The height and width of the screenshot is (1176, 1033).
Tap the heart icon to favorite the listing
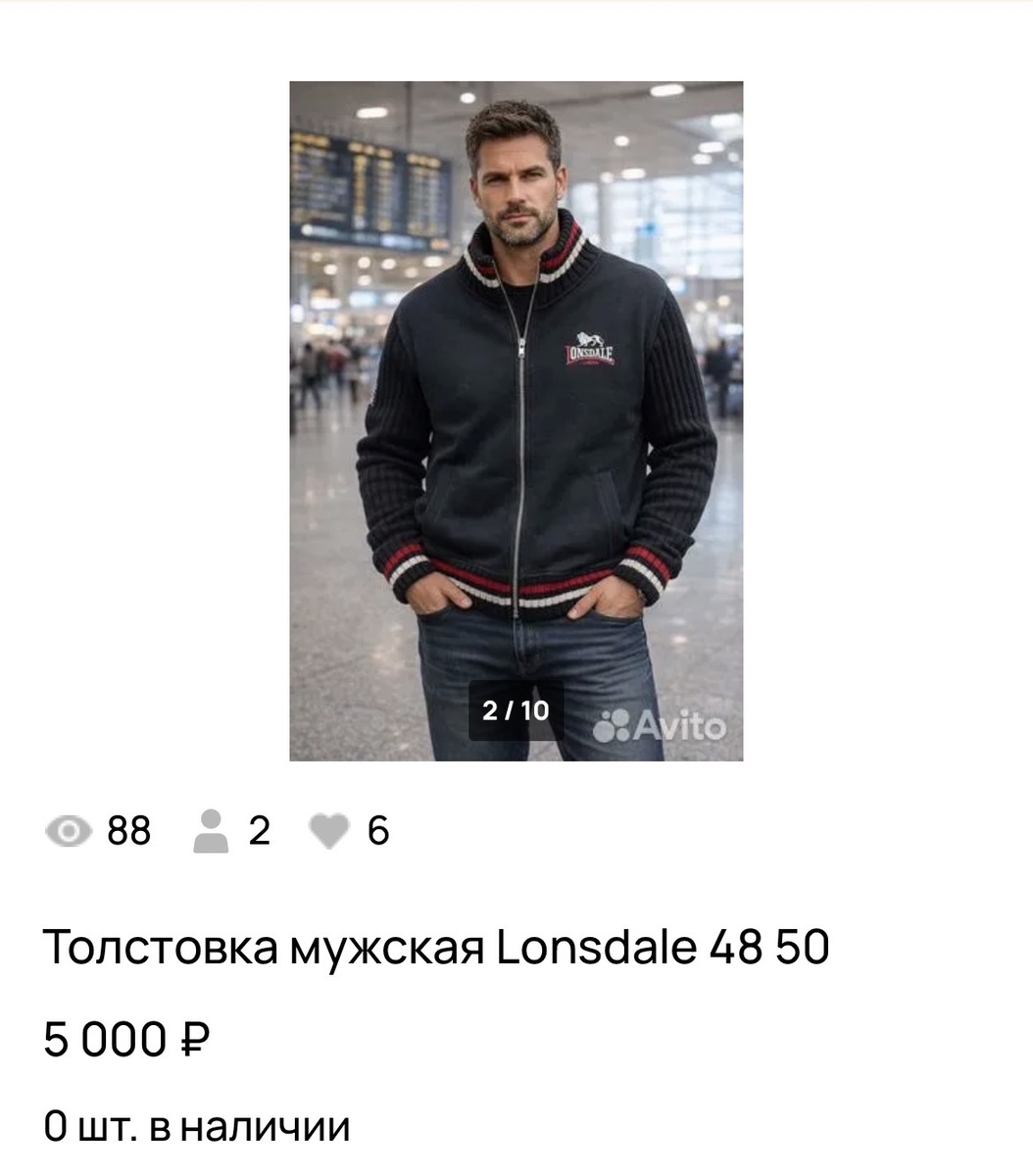[x=329, y=830]
